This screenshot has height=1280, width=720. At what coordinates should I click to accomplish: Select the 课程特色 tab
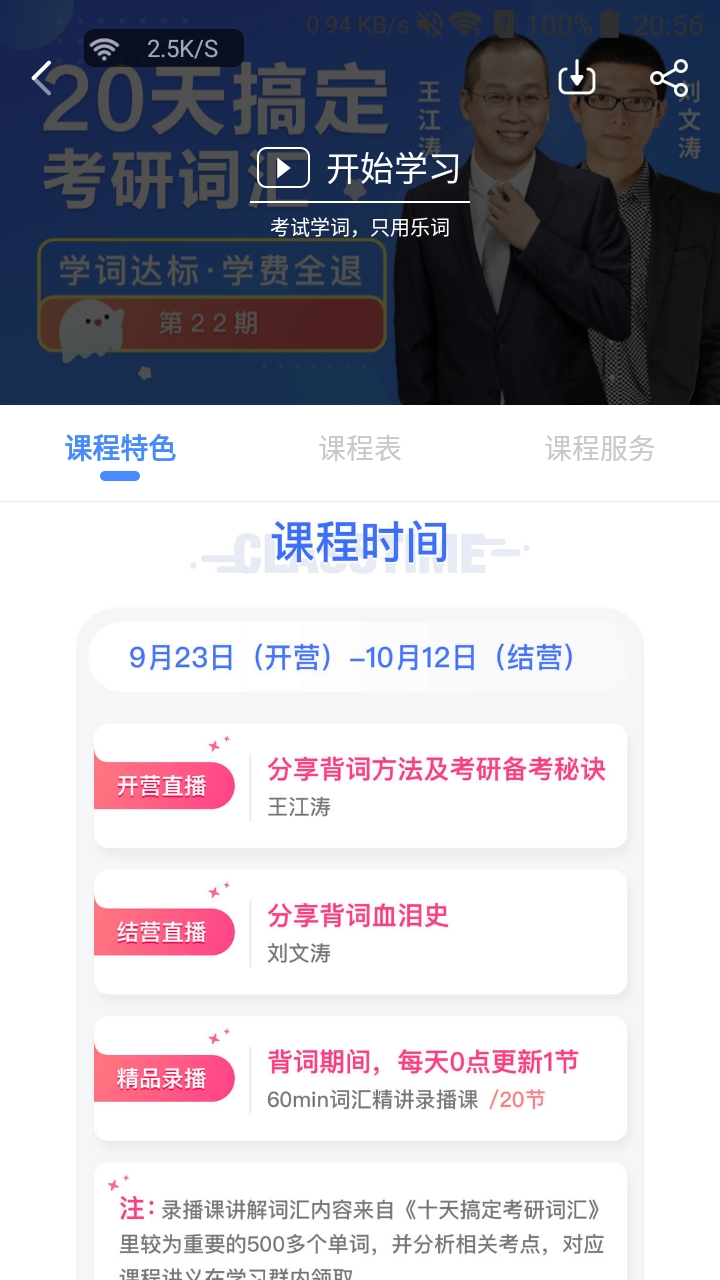[x=120, y=449]
